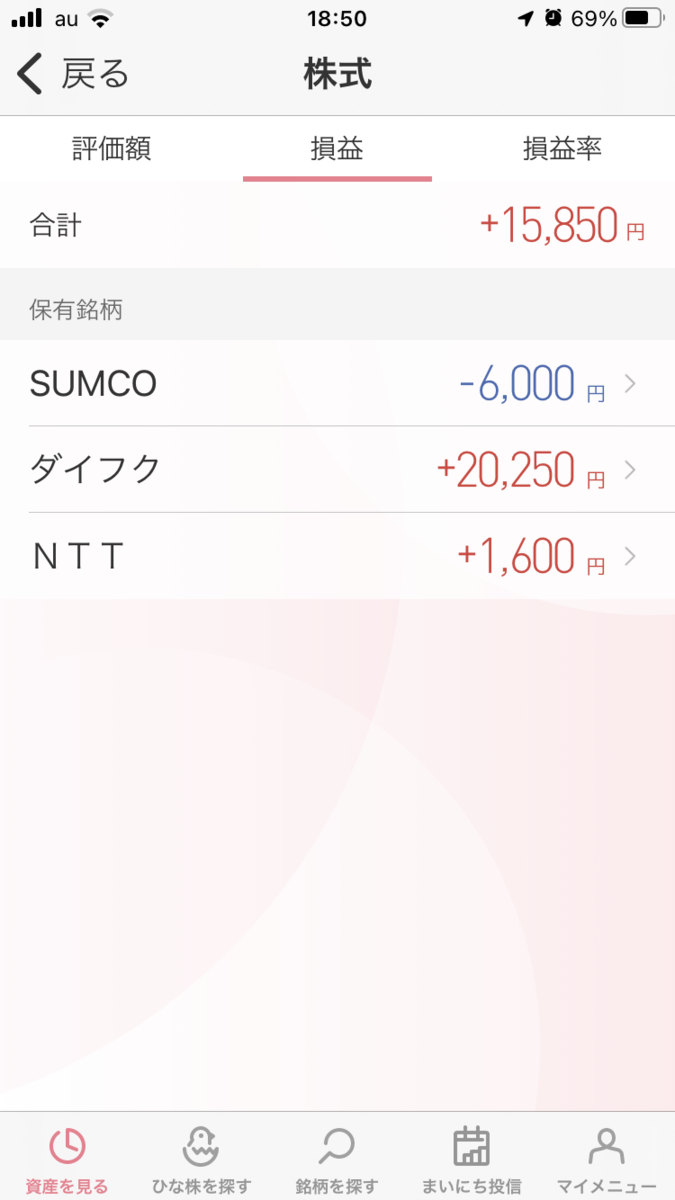
Task: Switch to the 損益率 tab
Action: pyautogui.click(x=562, y=149)
